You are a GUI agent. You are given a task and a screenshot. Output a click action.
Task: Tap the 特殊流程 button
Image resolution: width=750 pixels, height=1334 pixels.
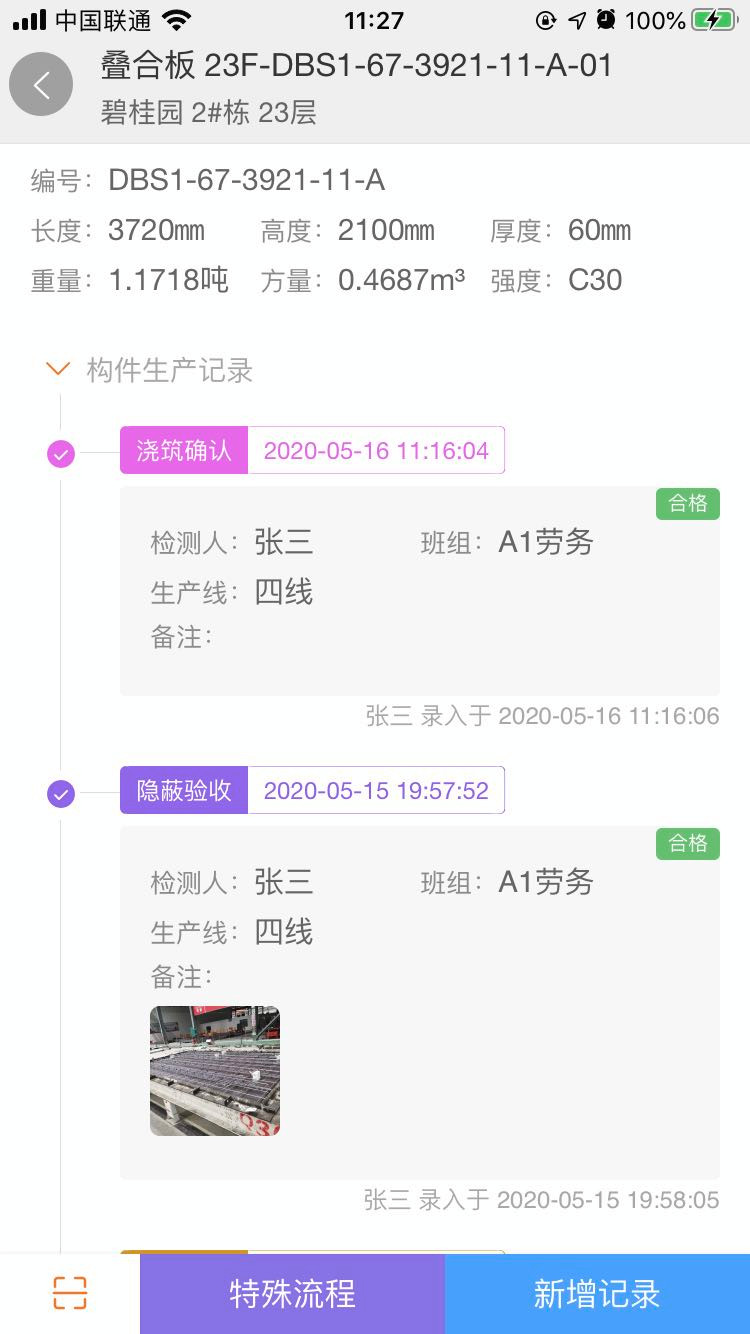(292, 1293)
